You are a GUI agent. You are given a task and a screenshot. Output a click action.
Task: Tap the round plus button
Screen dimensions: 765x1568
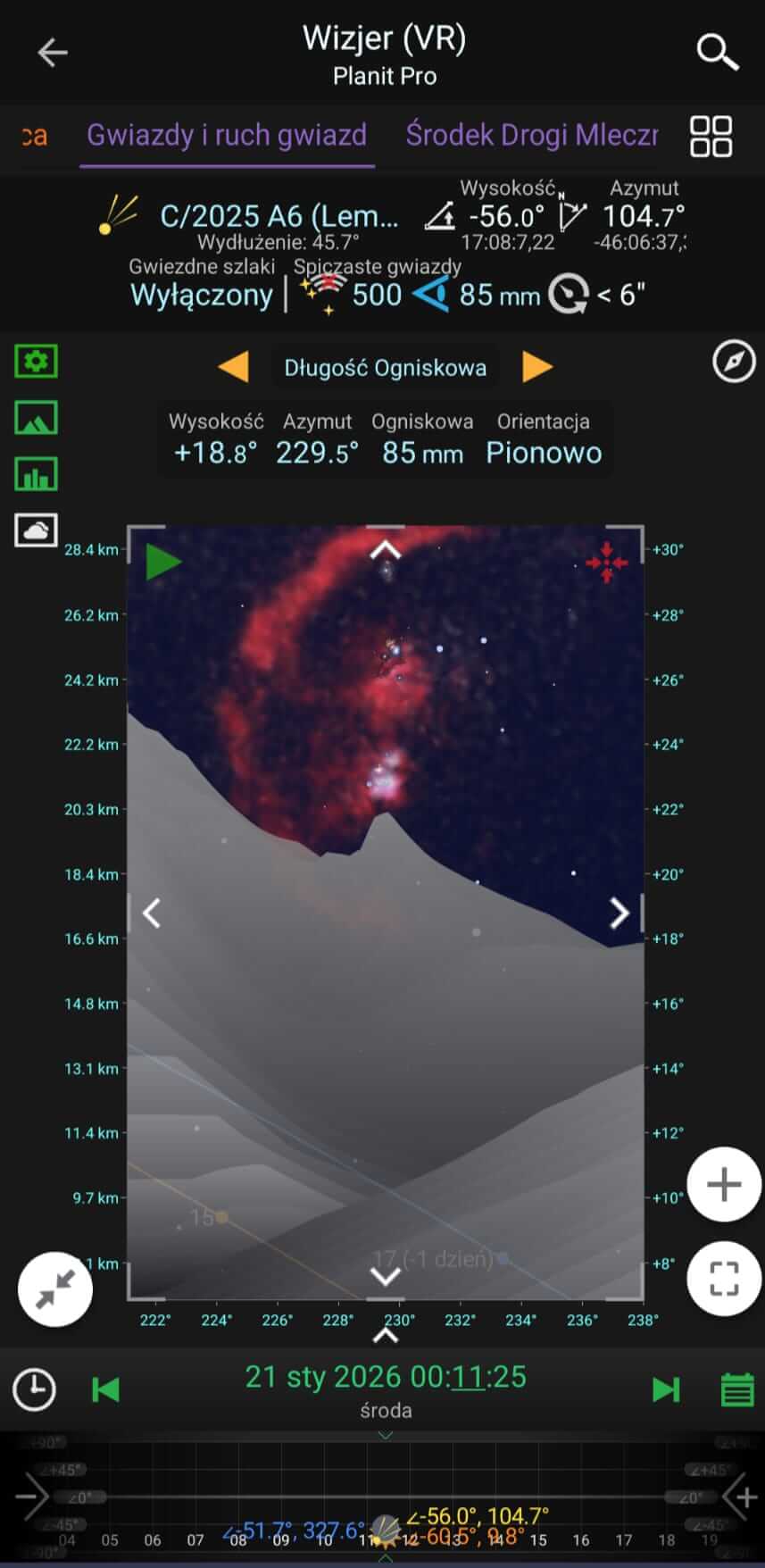tap(724, 1184)
